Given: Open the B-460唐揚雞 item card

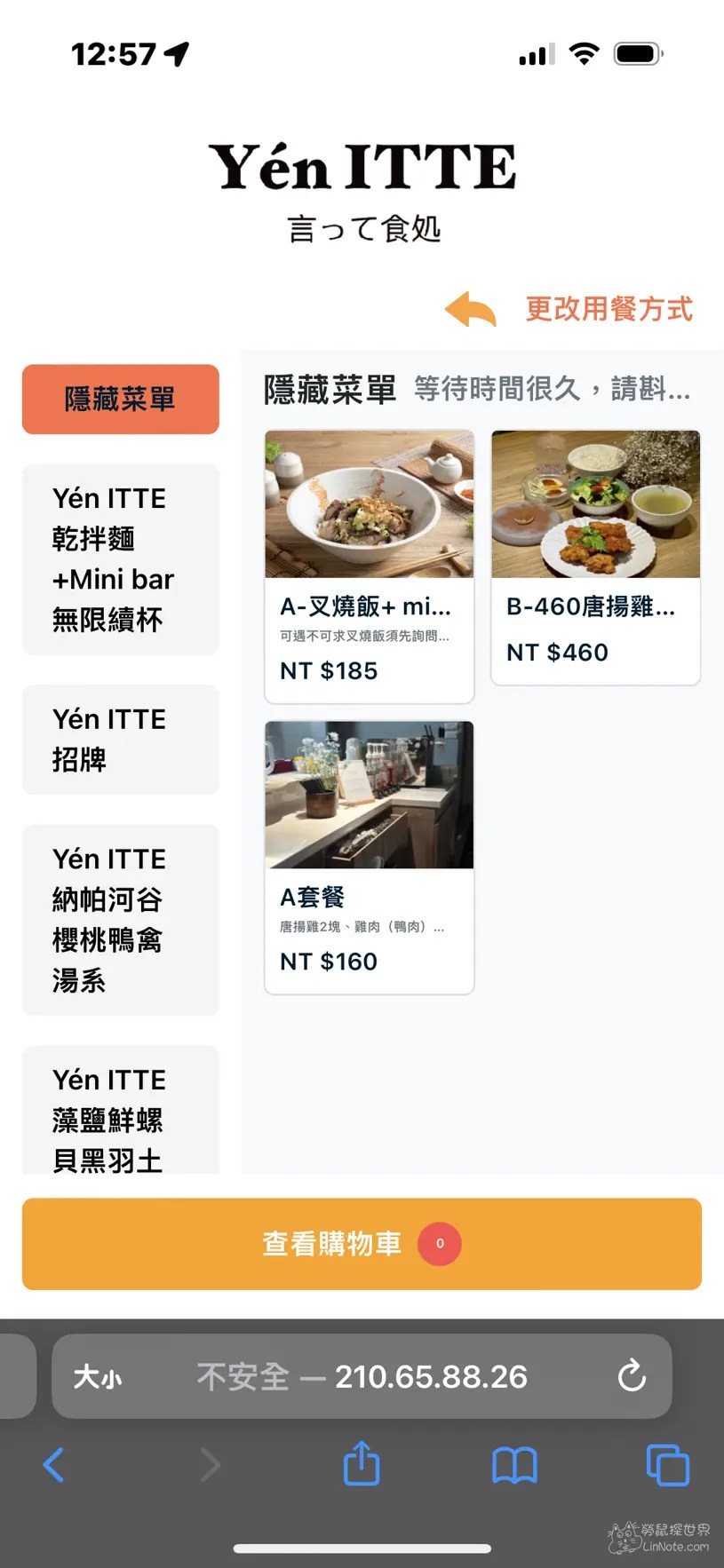Looking at the screenshot, I should 595,557.
